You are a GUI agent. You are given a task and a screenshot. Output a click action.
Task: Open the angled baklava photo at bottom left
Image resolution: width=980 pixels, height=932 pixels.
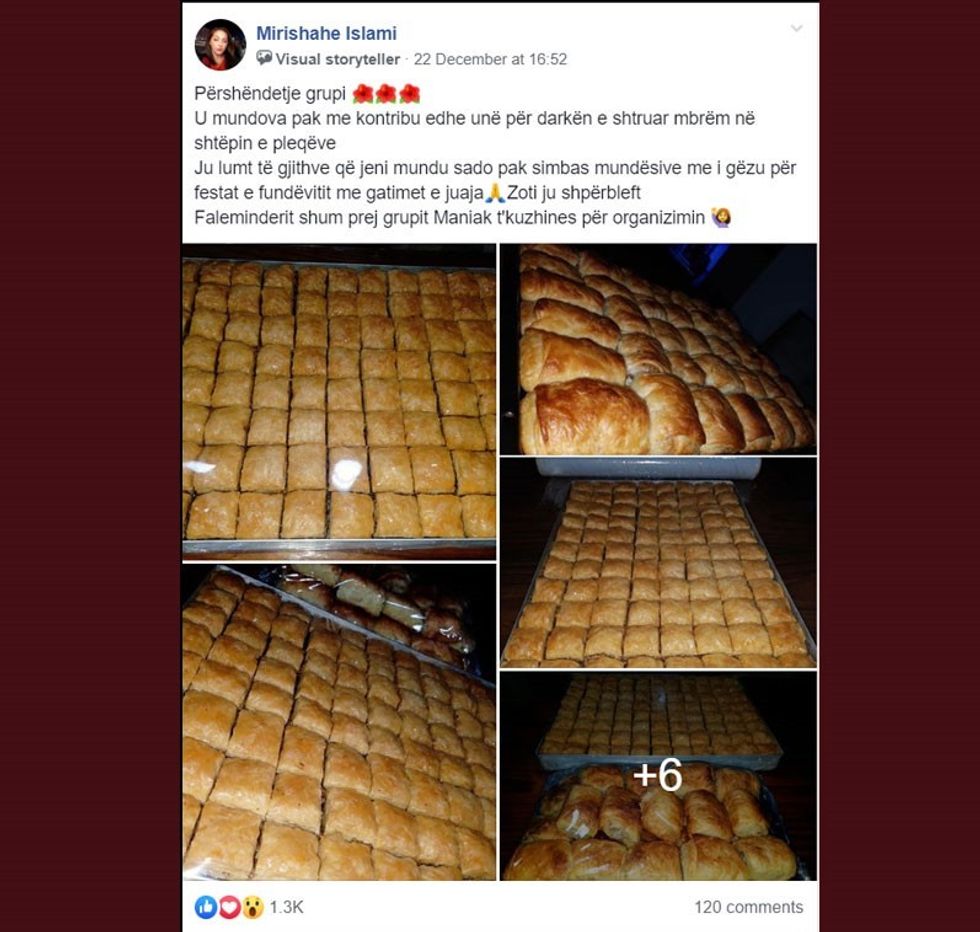pyautogui.click(x=339, y=722)
